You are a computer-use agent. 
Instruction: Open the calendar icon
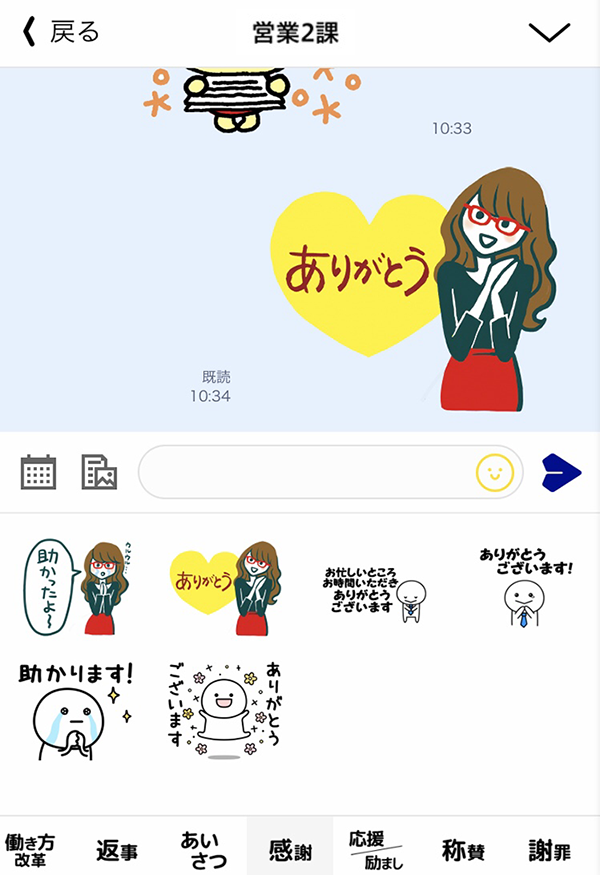click(39, 471)
